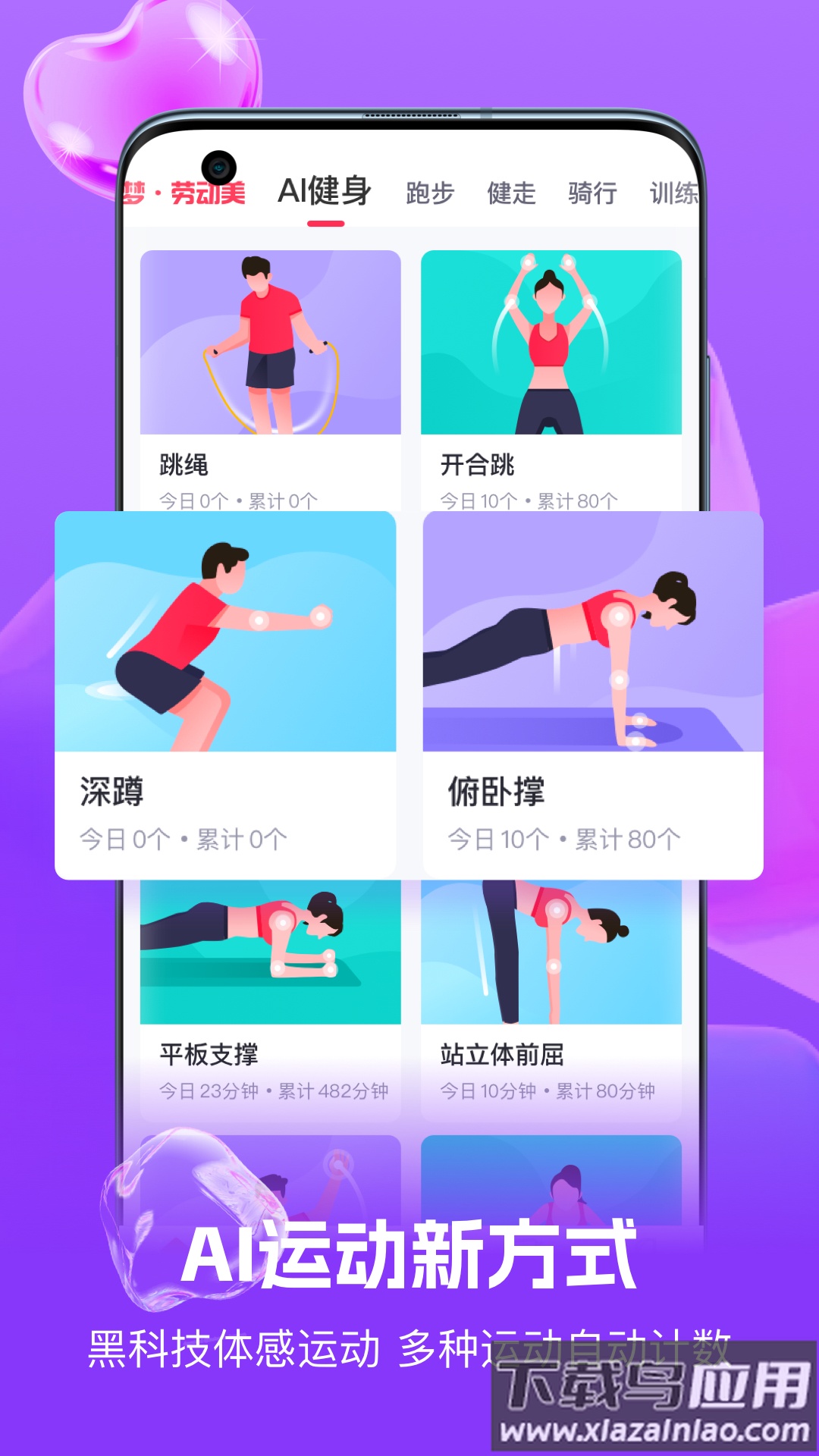Open the 训练 training tab
The width and height of the screenshot is (819, 1456).
(x=673, y=195)
